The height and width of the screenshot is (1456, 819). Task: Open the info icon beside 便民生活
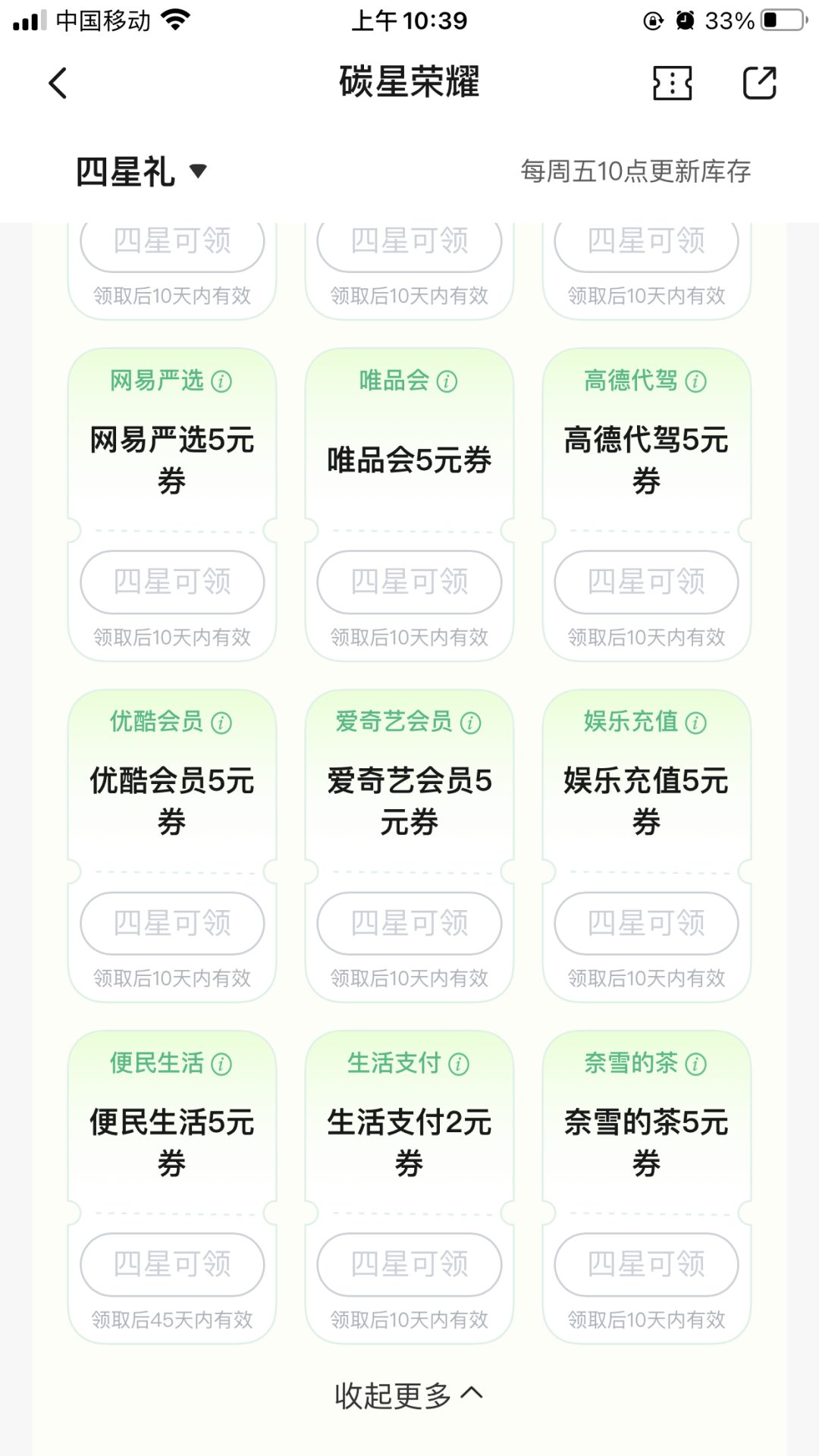click(221, 1064)
